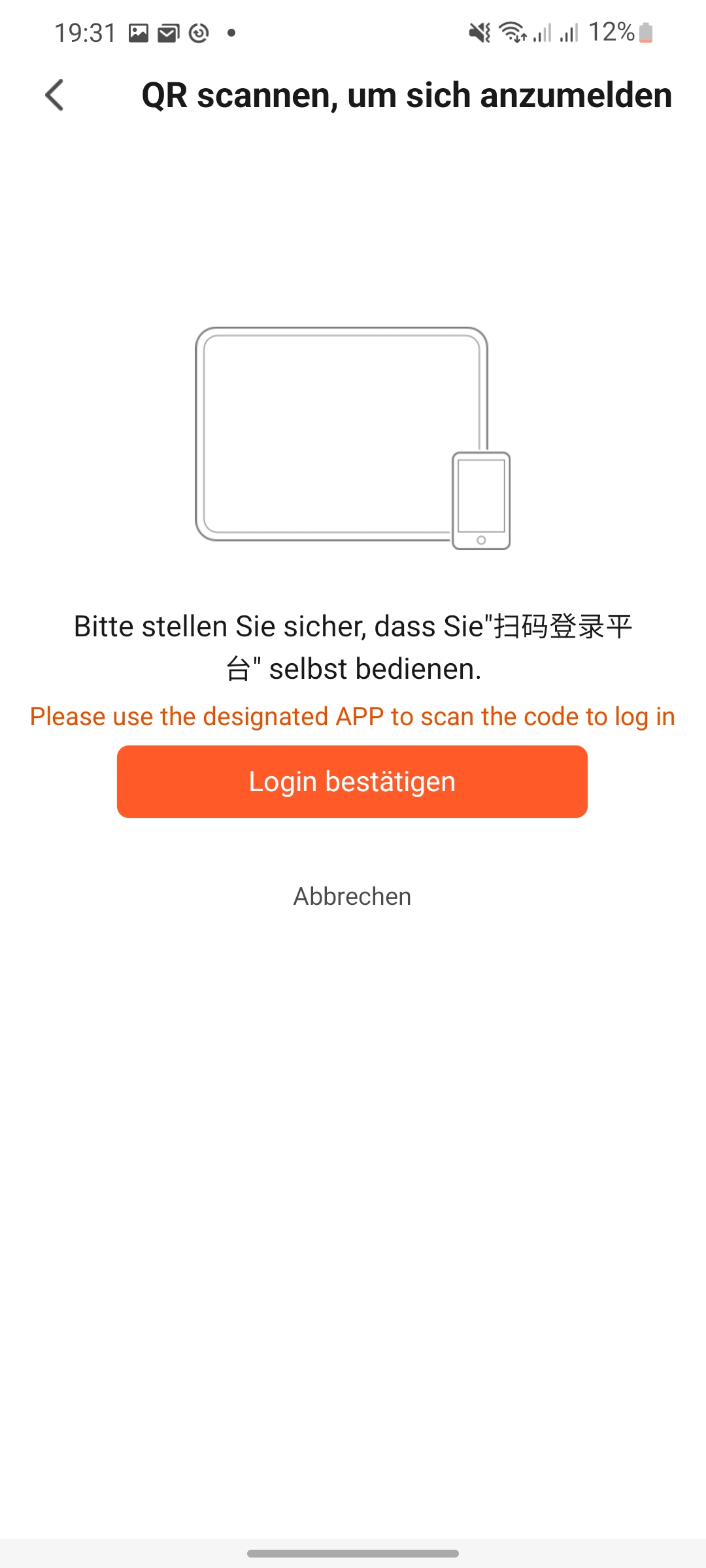Tap the QR scannen title text

(407, 95)
